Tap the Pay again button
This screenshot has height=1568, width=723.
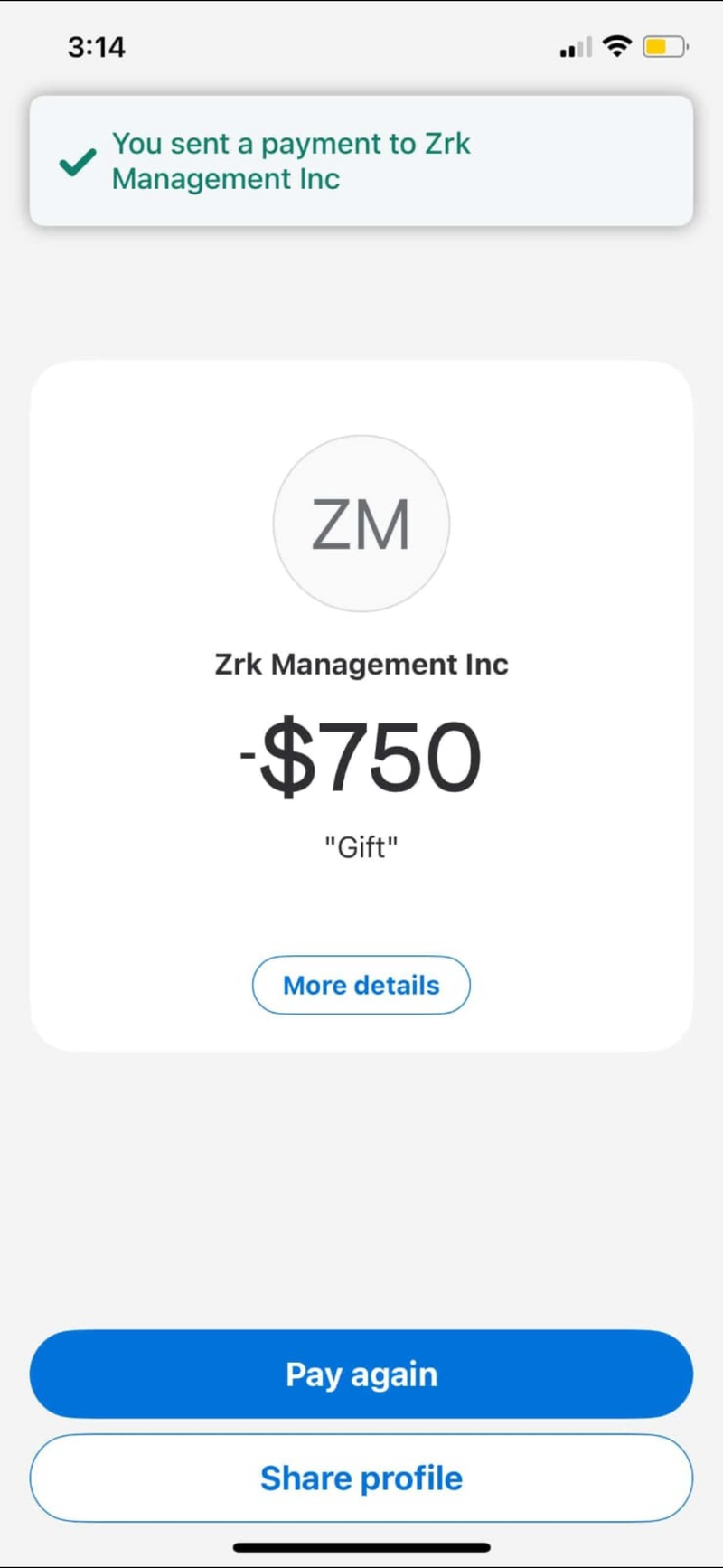(x=361, y=1374)
